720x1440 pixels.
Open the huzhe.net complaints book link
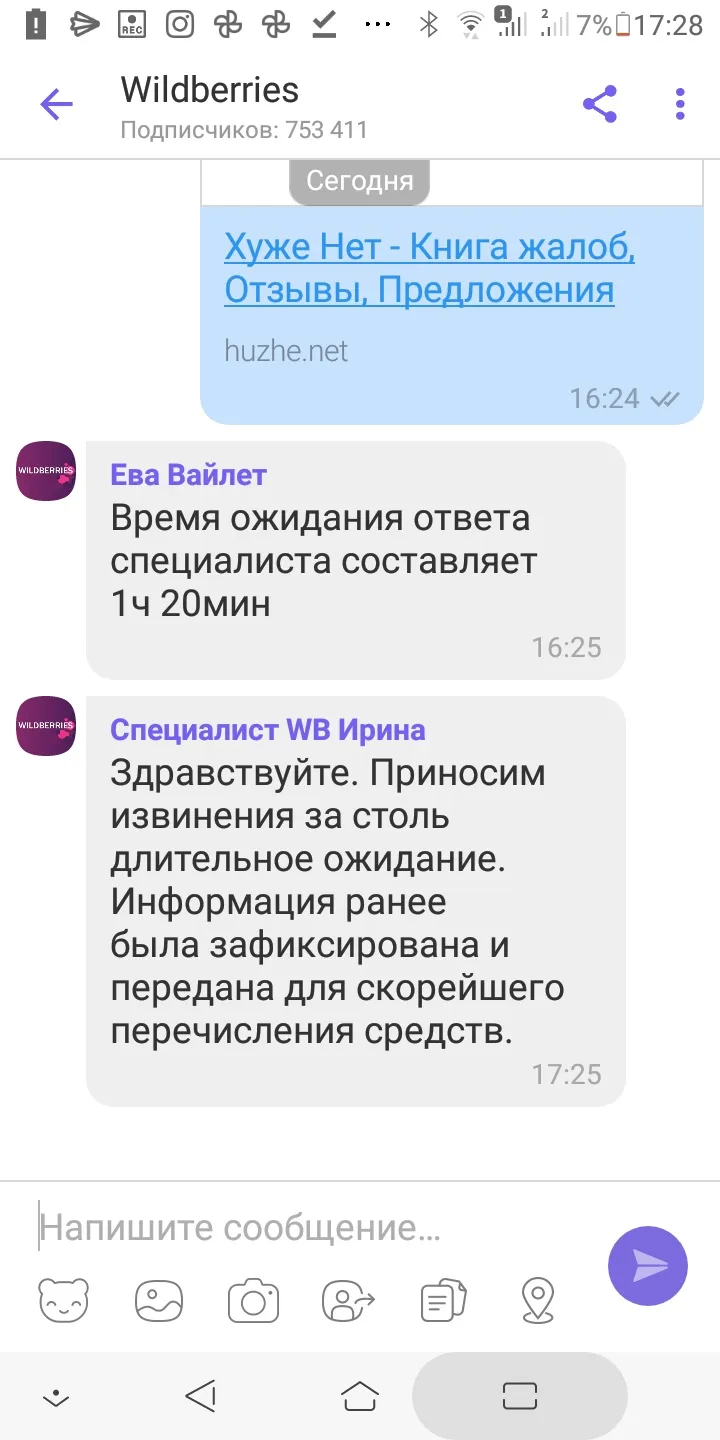(429, 268)
